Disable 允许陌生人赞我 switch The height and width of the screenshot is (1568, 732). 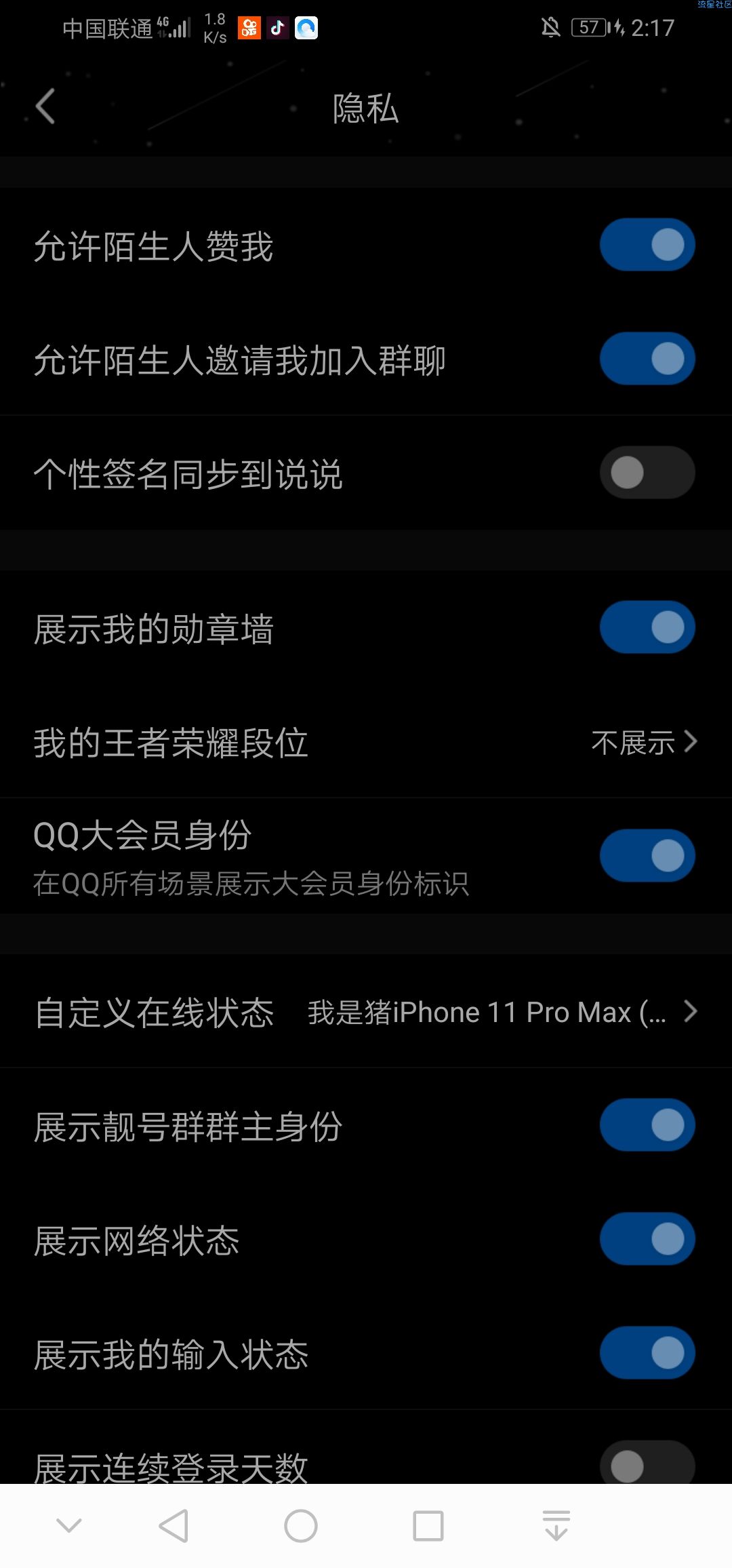click(647, 245)
